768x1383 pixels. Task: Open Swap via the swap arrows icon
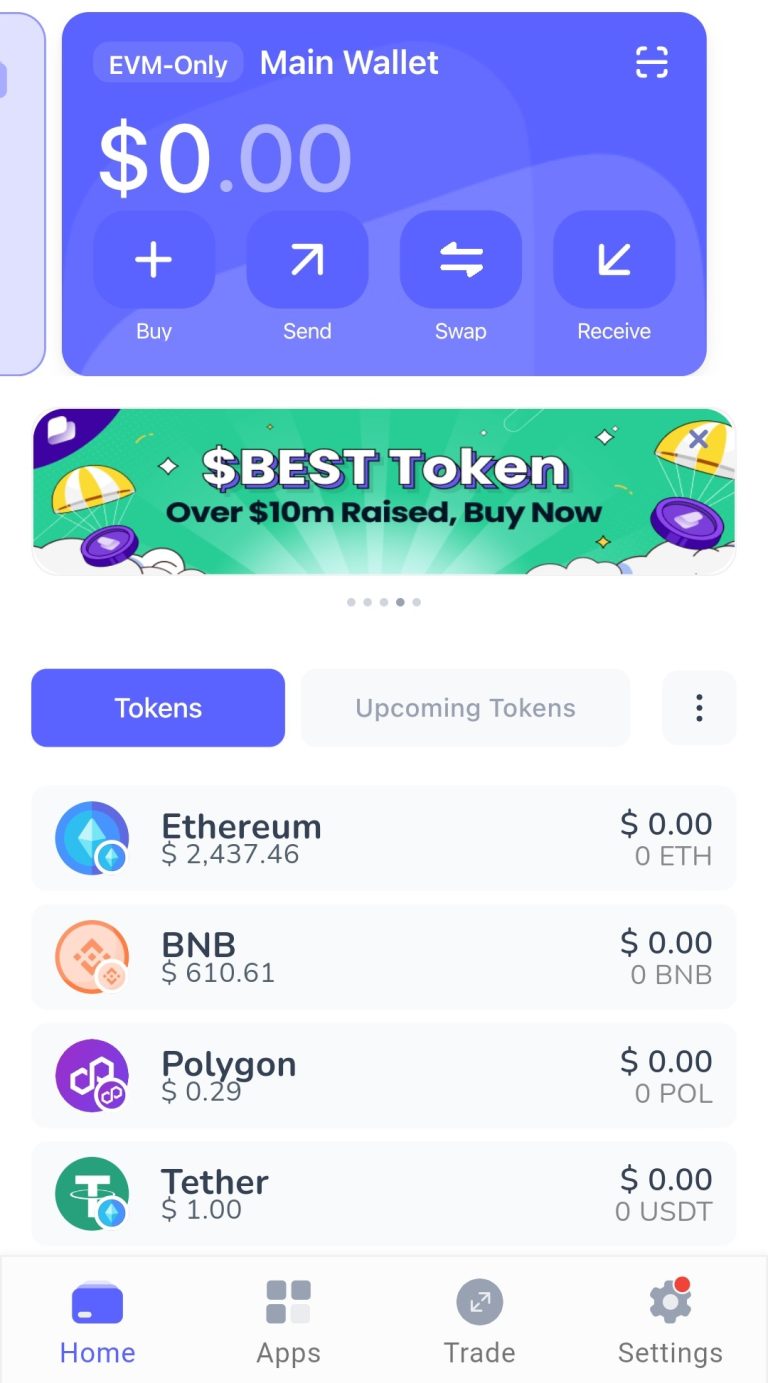point(460,259)
